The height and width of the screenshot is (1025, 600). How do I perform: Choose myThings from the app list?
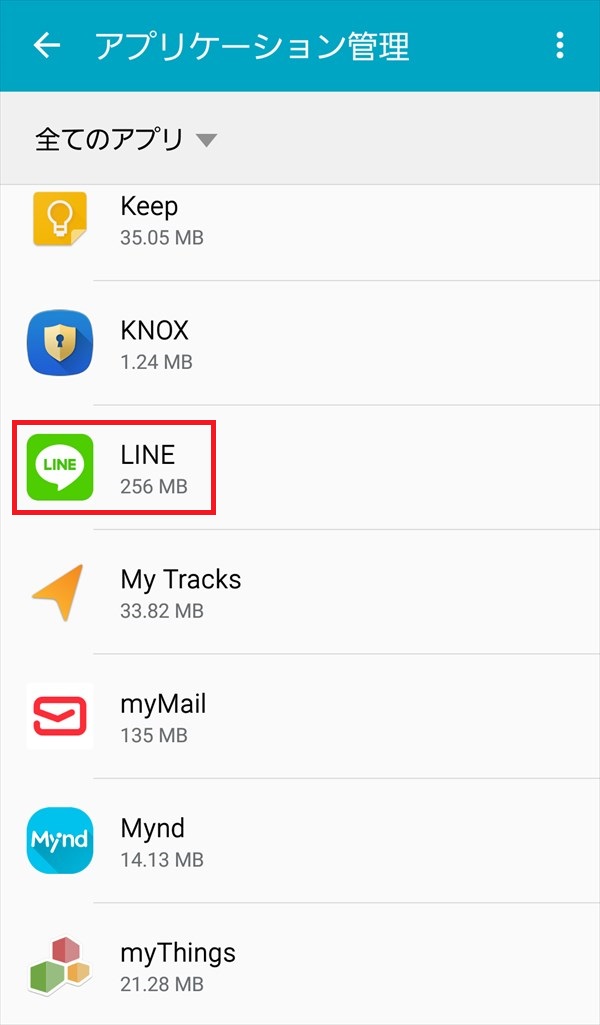click(300, 965)
